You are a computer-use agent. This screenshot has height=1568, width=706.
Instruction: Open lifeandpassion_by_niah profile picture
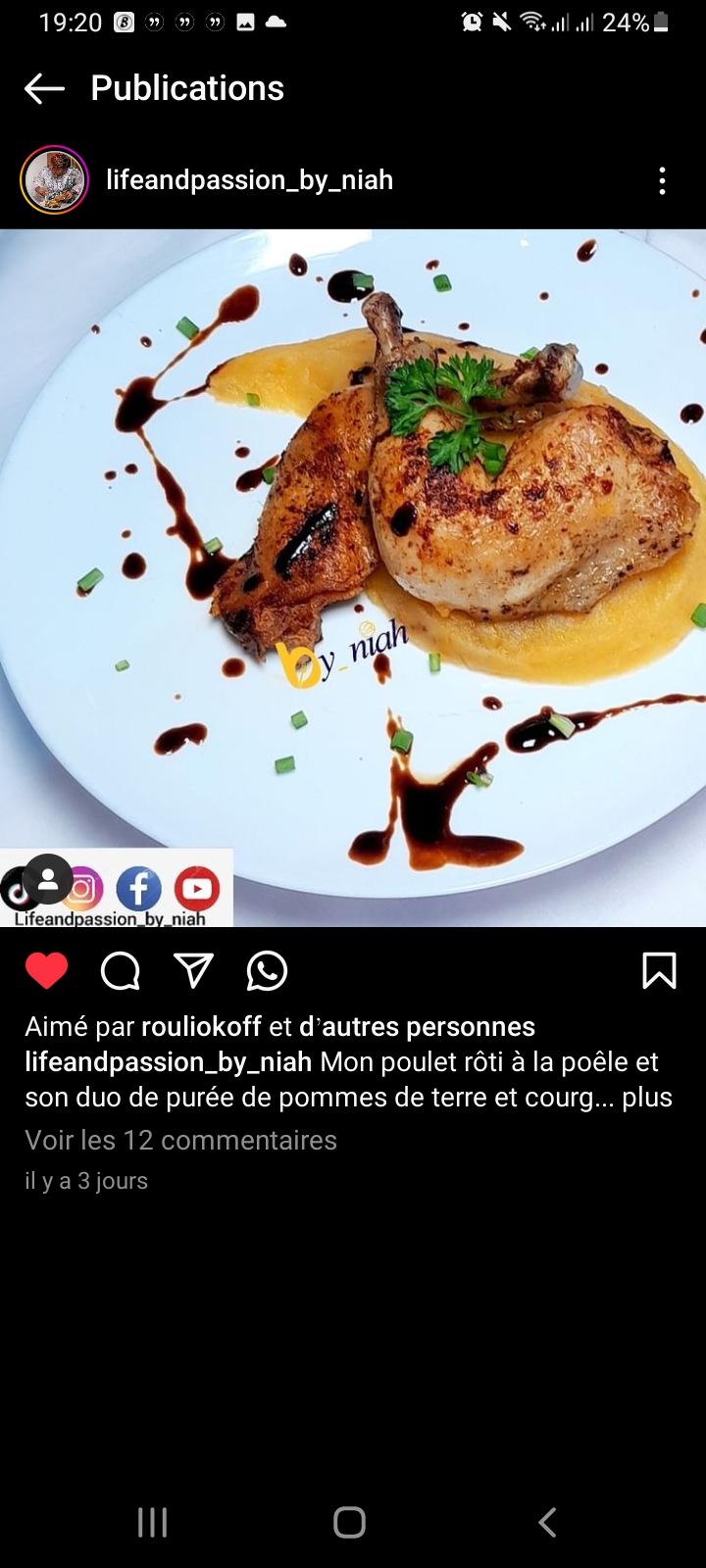55,180
